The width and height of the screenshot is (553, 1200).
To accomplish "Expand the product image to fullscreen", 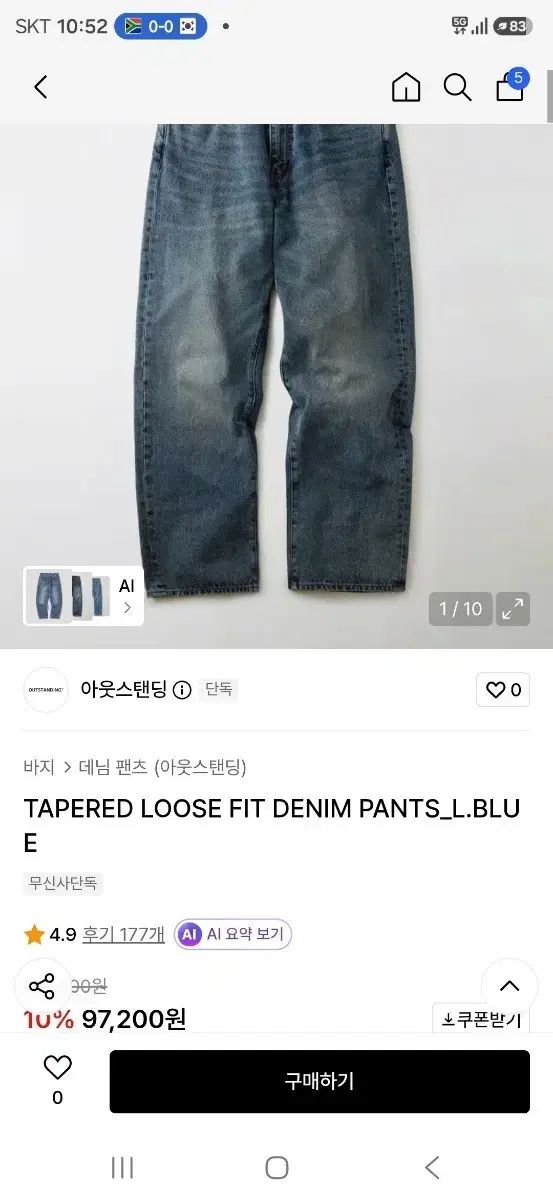I will click(513, 608).
